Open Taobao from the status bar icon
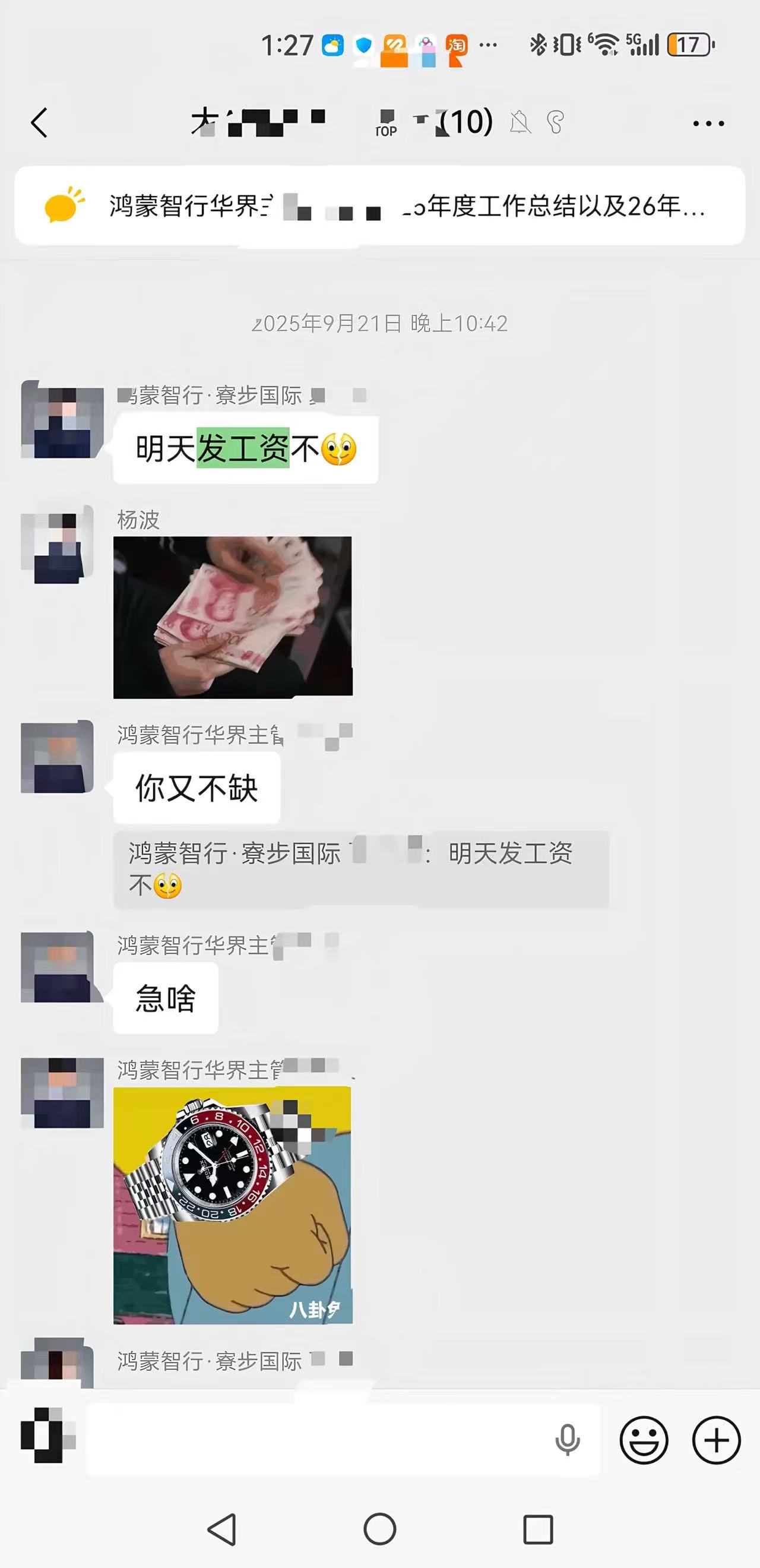 pos(458,45)
